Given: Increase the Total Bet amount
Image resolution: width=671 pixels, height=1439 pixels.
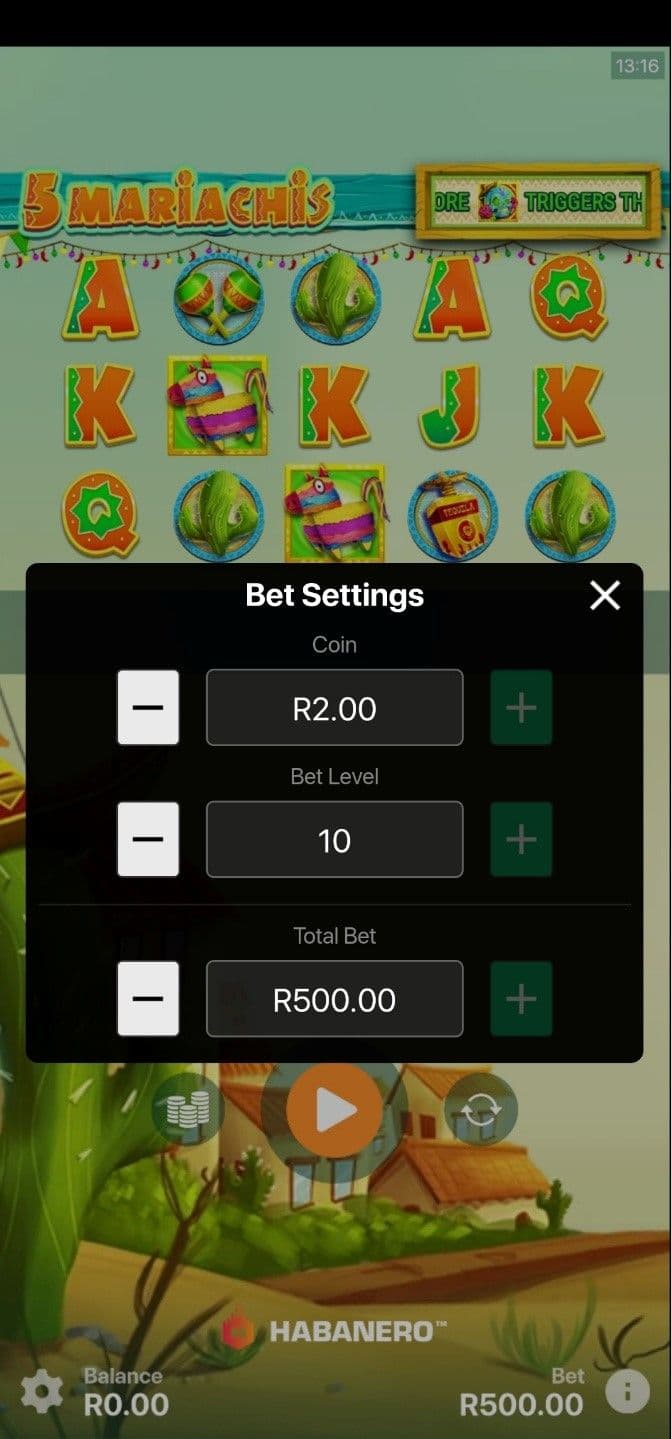Looking at the screenshot, I should coord(521,999).
